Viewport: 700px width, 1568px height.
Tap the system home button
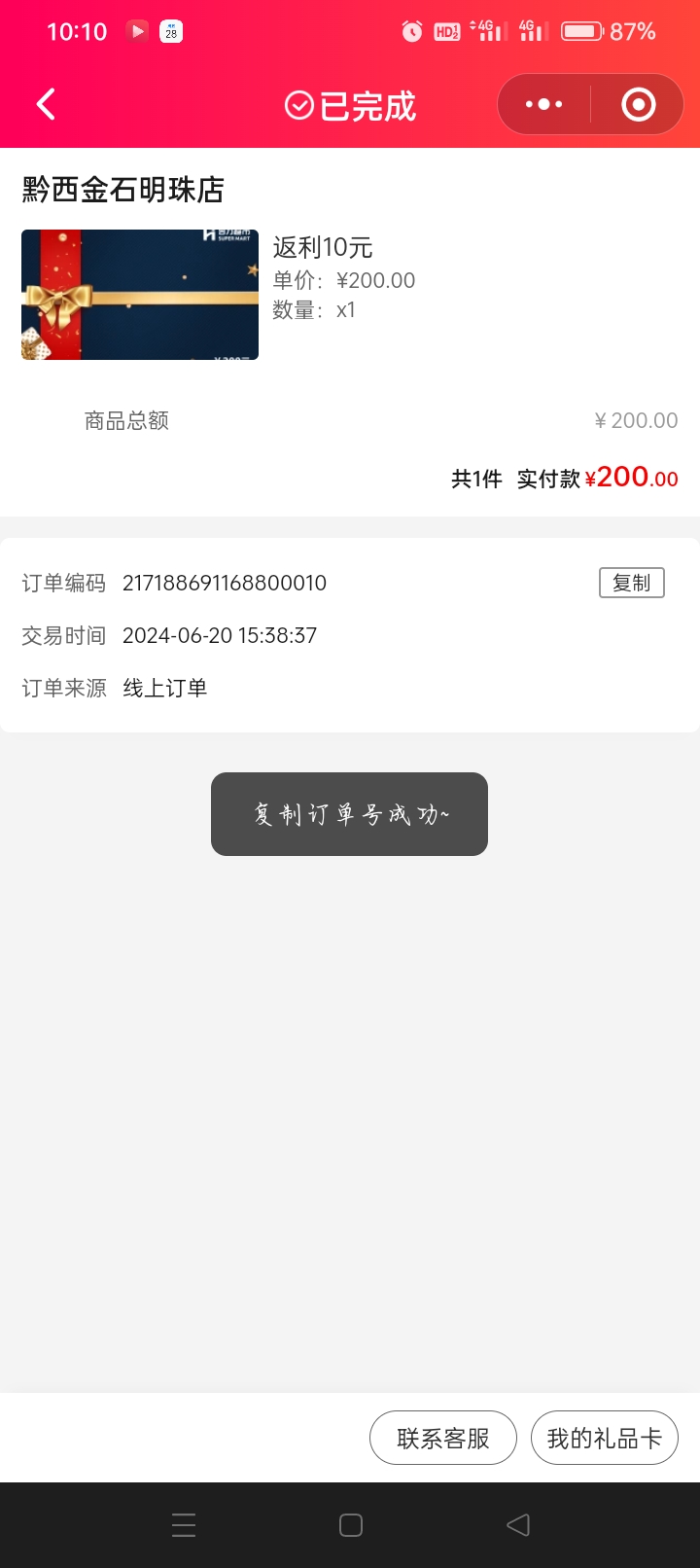(351, 1525)
